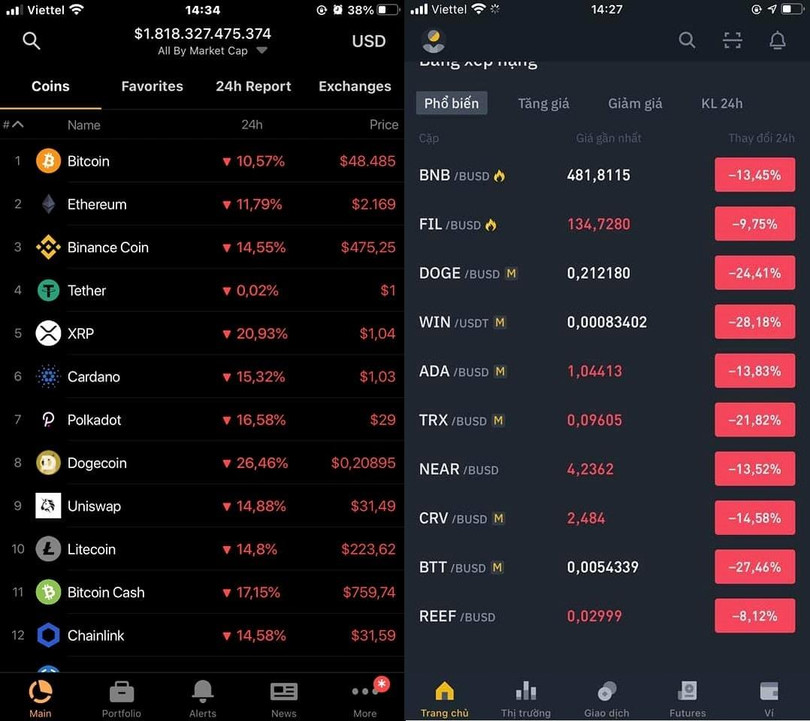Open the Alerts tab
The height and width of the screenshot is (721, 810).
(x=202, y=697)
